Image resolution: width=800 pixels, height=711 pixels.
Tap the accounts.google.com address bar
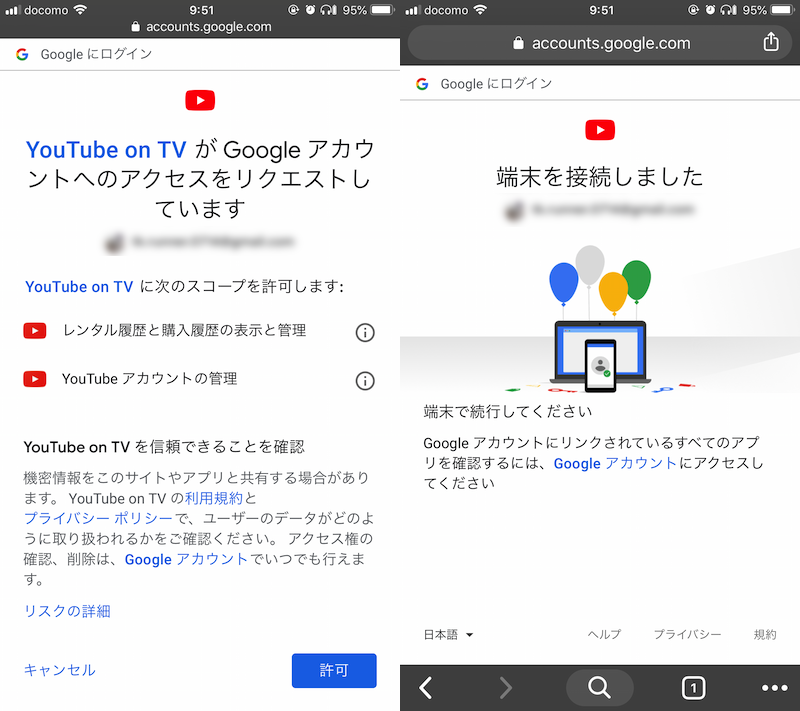point(600,43)
